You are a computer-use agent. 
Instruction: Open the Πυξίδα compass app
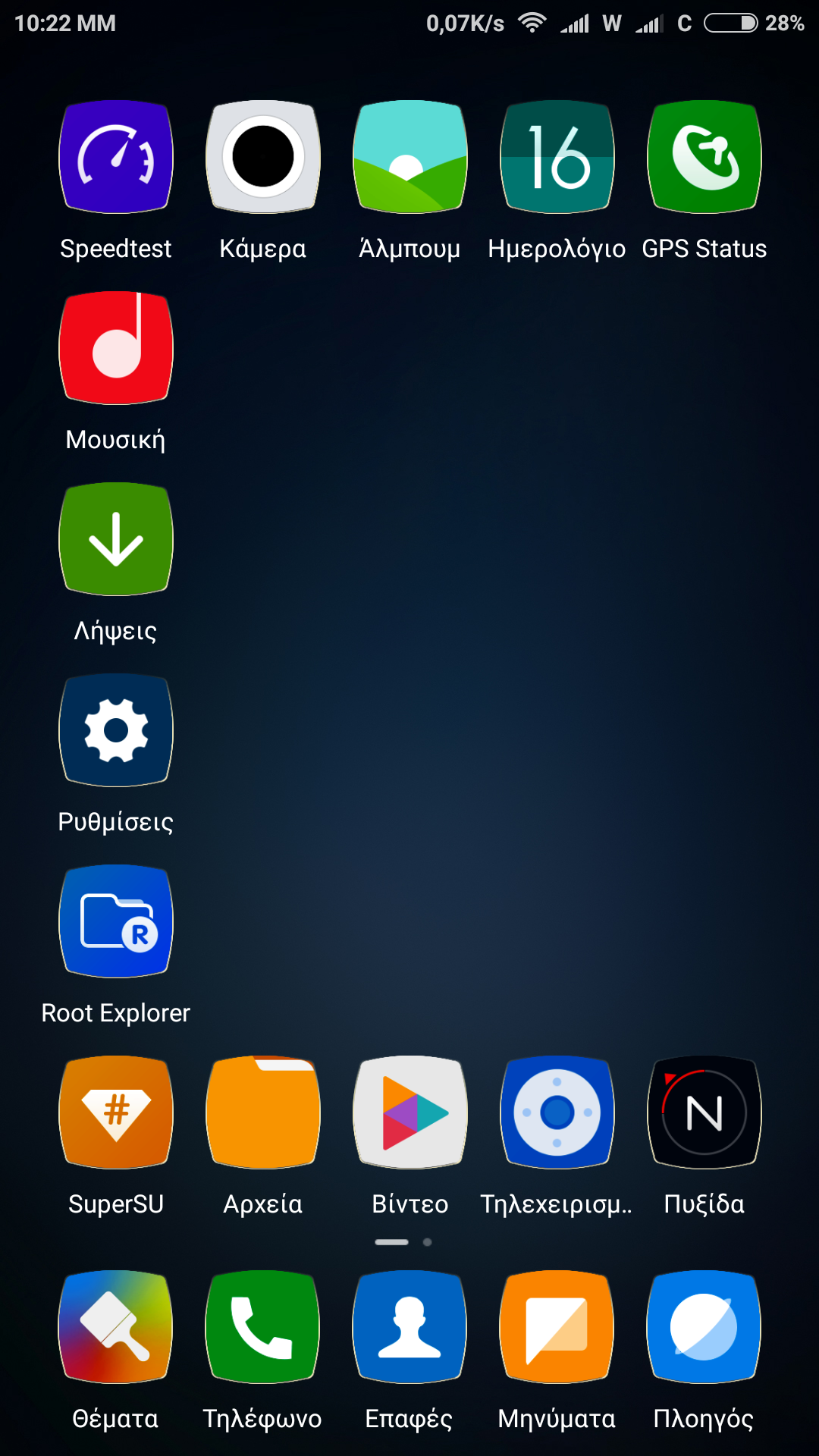pyautogui.click(x=704, y=1112)
